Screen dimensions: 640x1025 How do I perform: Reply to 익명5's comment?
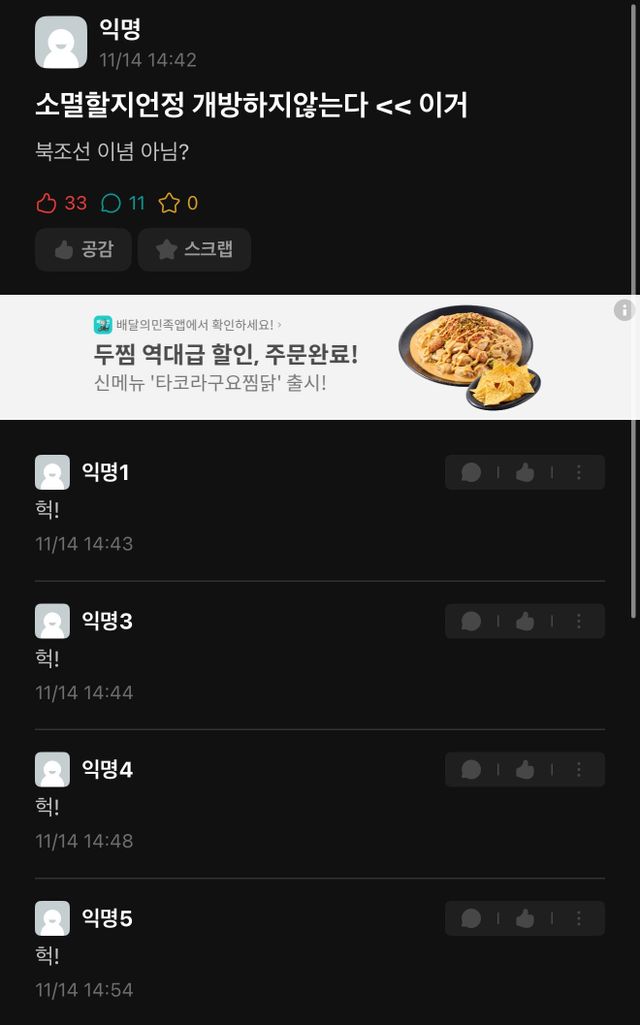pos(471,919)
